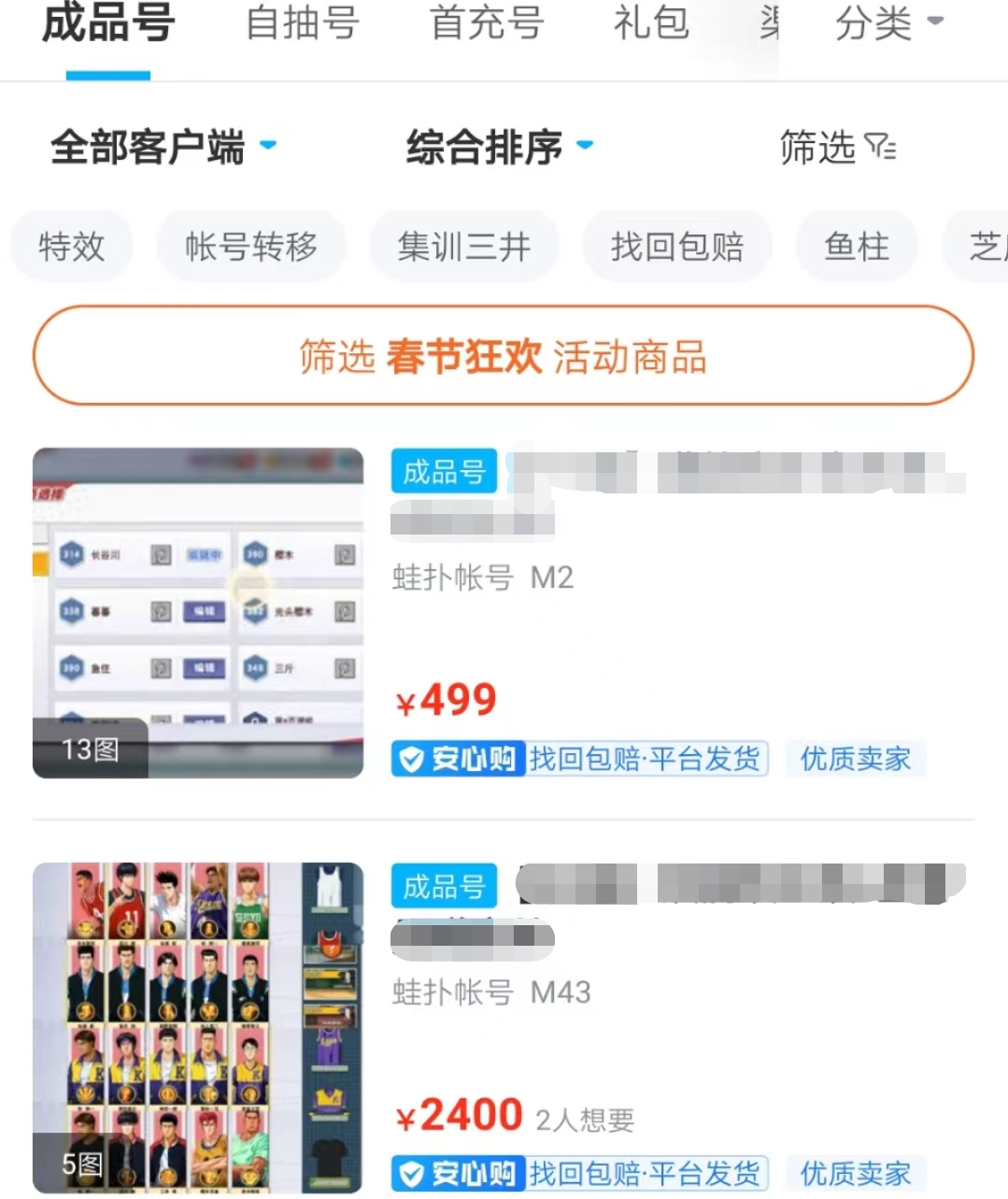Switch to the 礼包 tab

pos(651,24)
